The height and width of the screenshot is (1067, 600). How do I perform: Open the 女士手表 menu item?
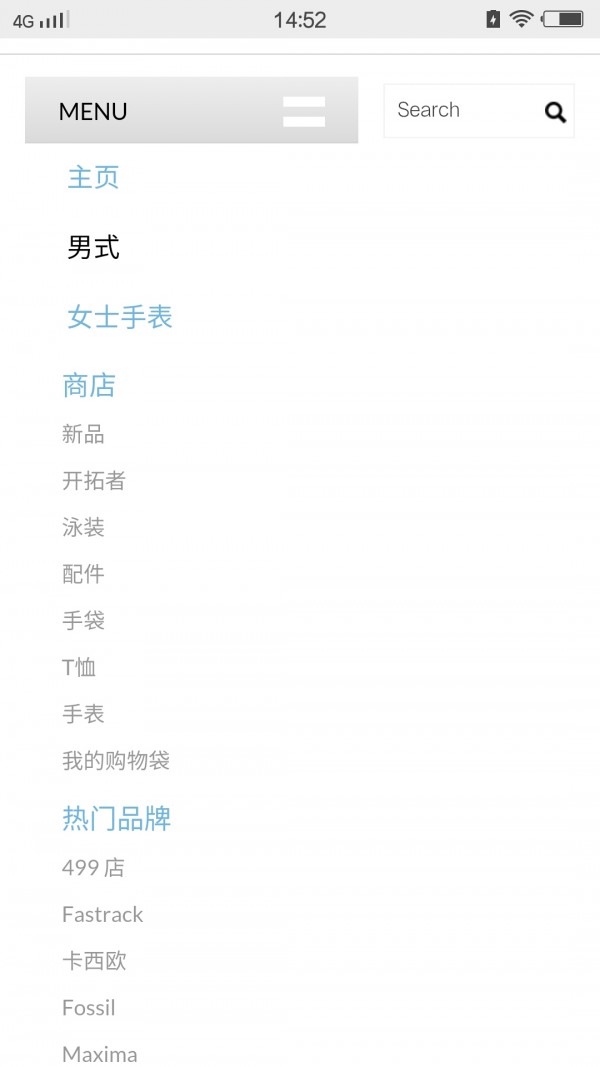click(x=120, y=317)
